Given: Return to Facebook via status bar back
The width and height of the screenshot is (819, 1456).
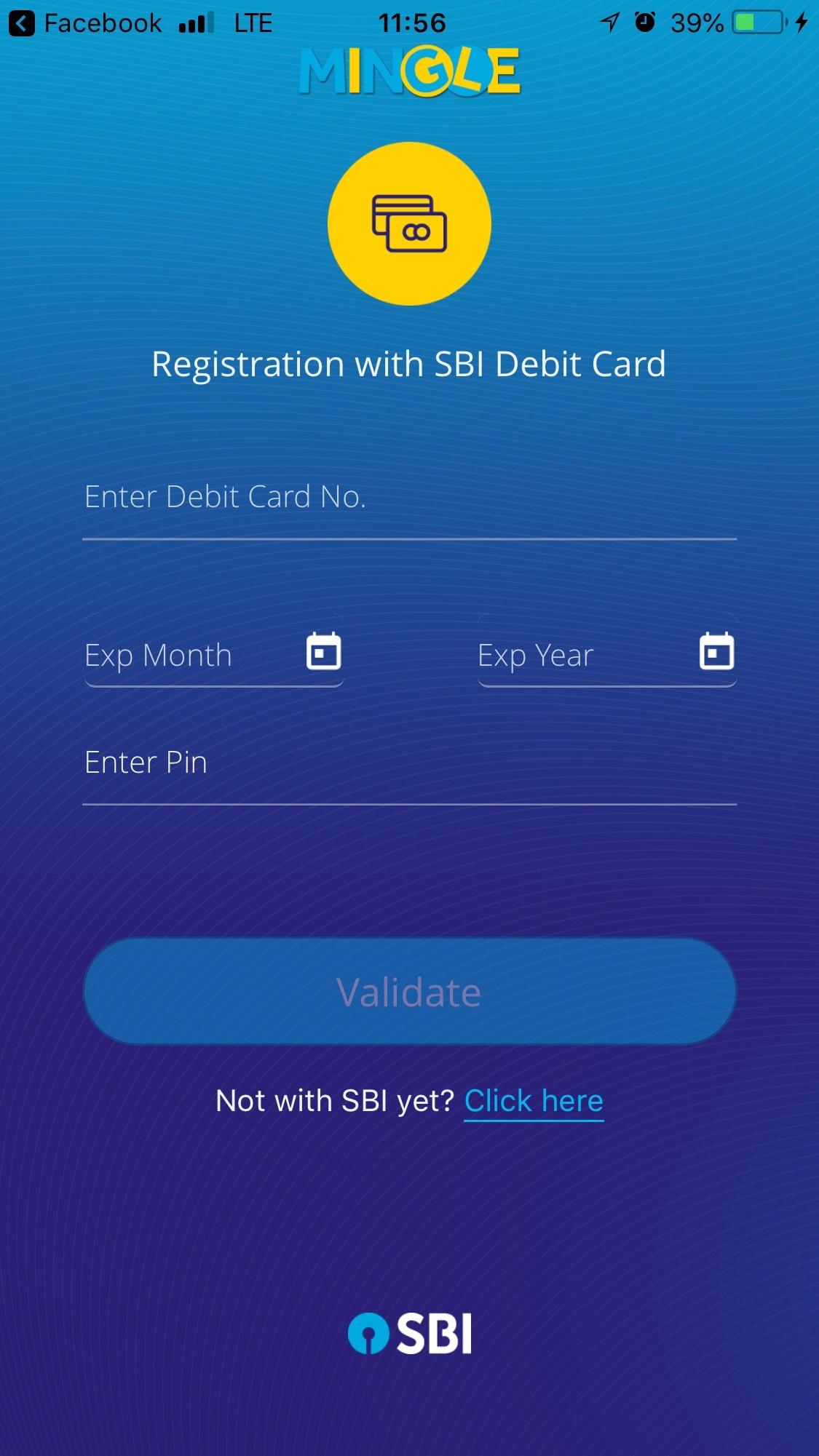Looking at the screenshot, I should [86, 23].
